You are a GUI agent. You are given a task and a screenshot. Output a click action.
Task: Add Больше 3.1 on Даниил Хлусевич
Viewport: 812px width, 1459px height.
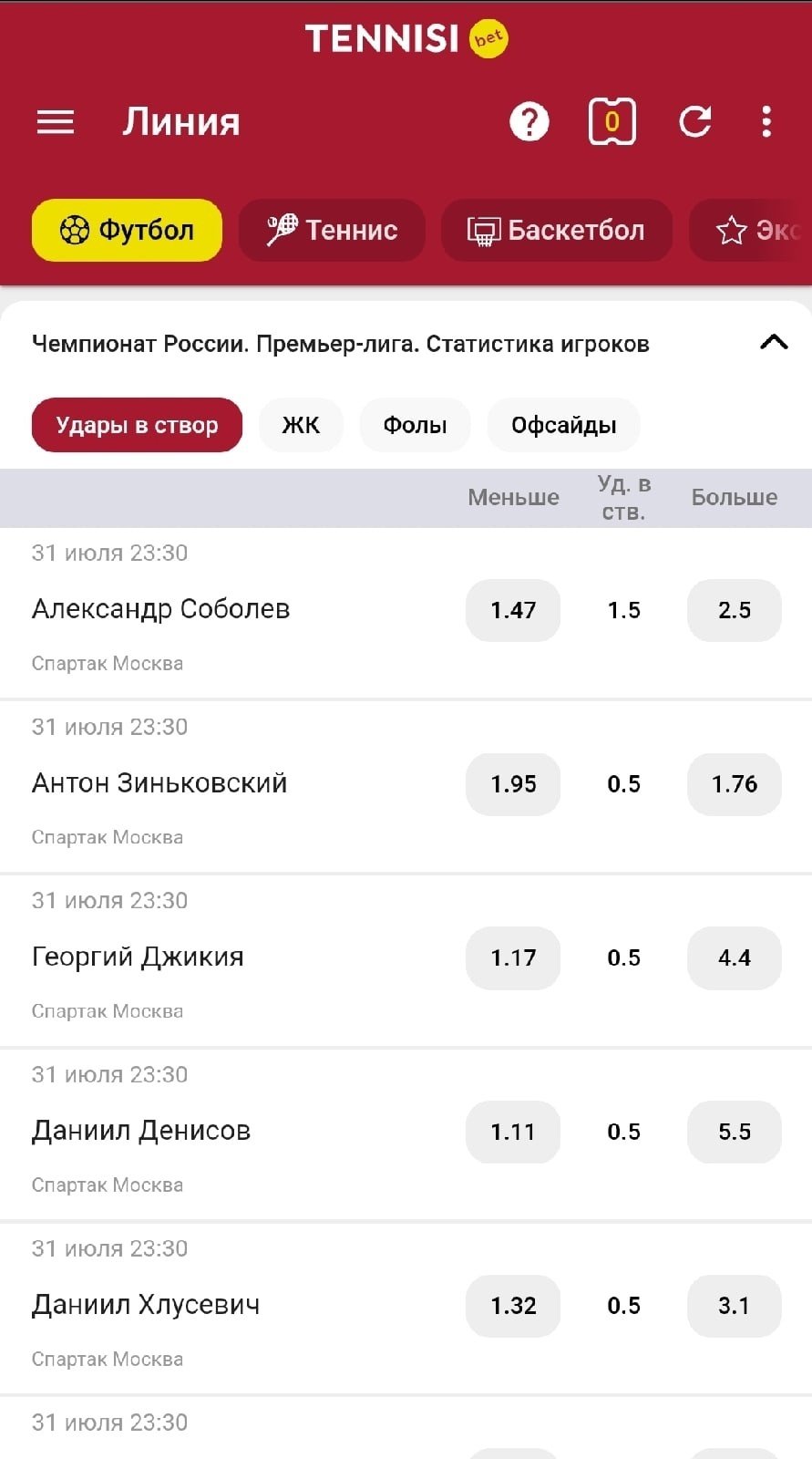734,1306
